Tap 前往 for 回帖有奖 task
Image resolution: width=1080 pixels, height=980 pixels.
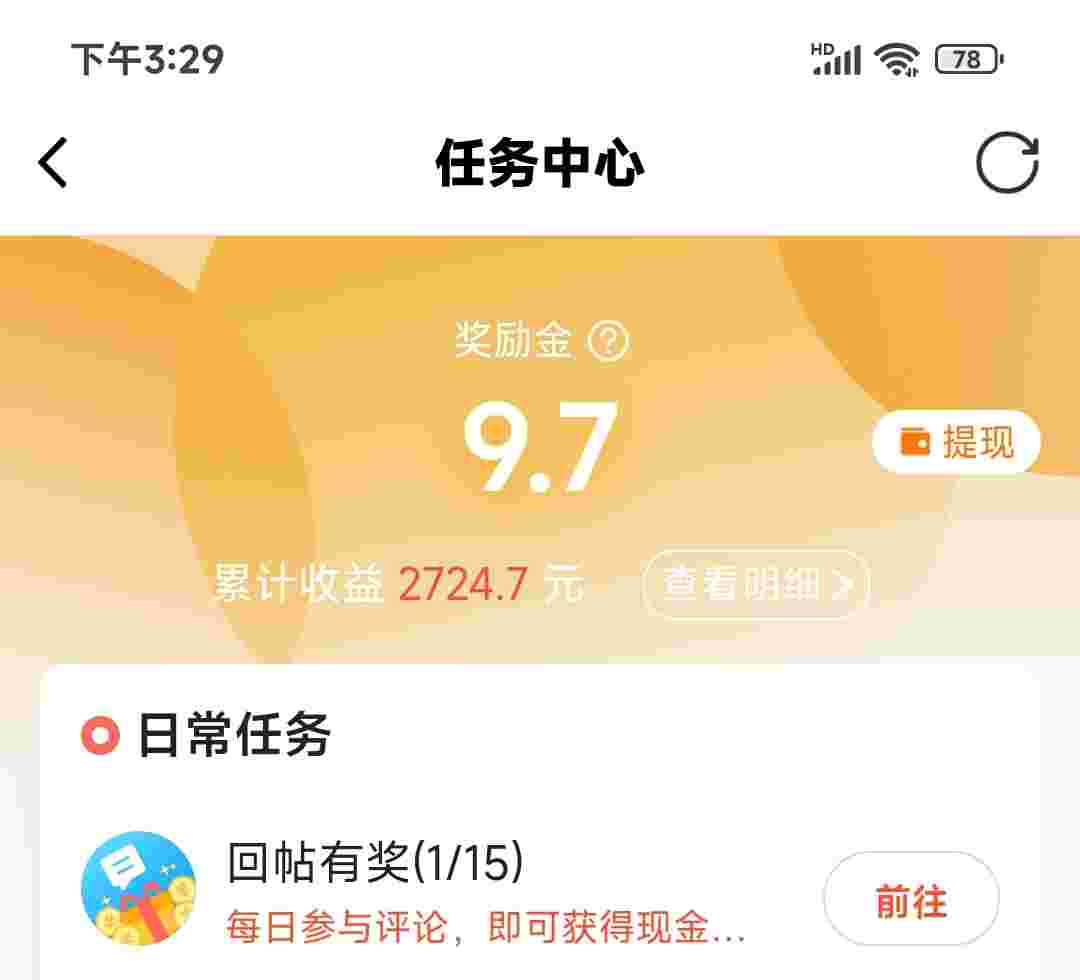tap(910, 900)
